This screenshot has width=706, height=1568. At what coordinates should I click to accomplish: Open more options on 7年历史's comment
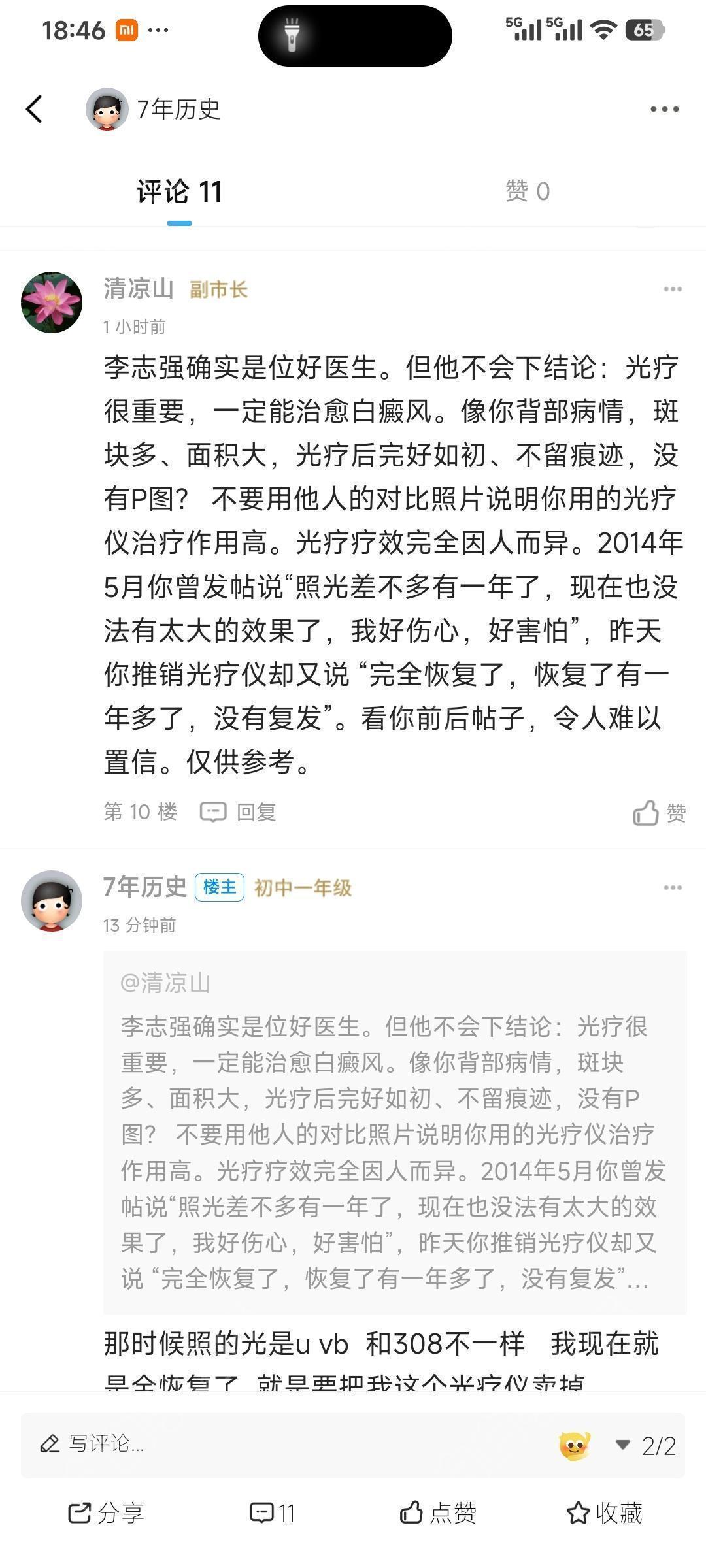click(x=672, y=887)
